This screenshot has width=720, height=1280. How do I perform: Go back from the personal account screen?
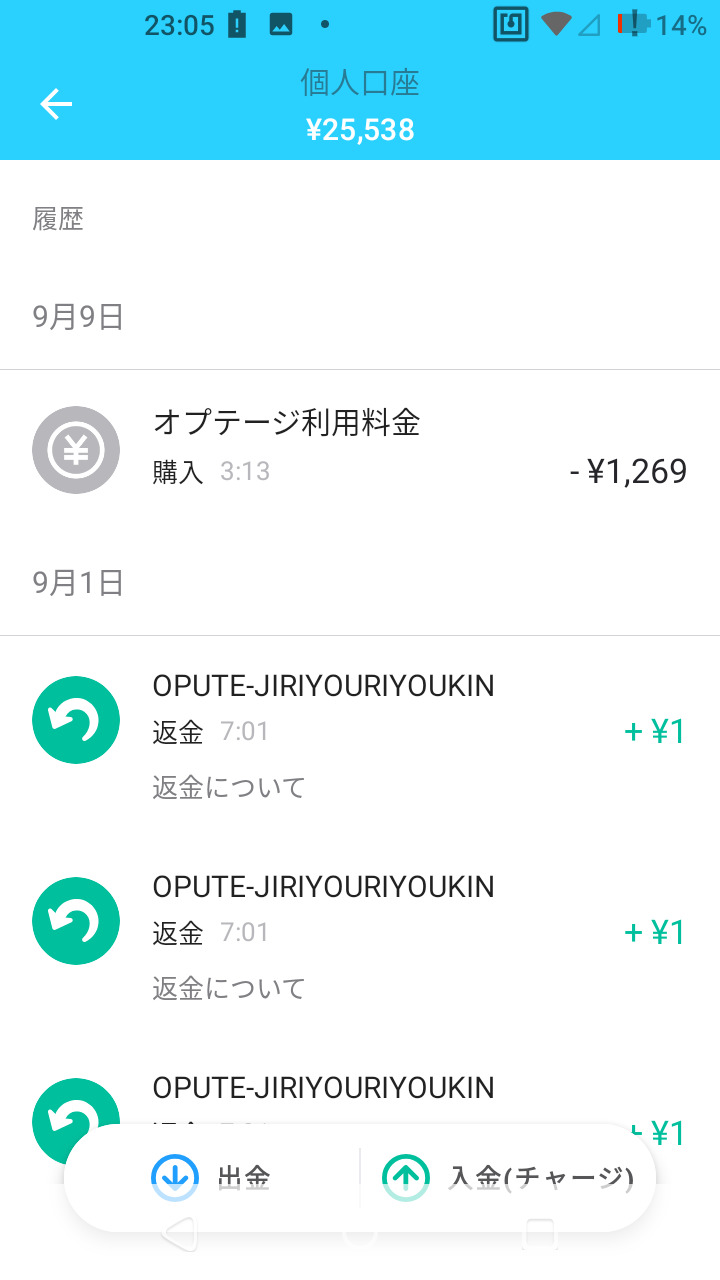click(x=56, y=104)
